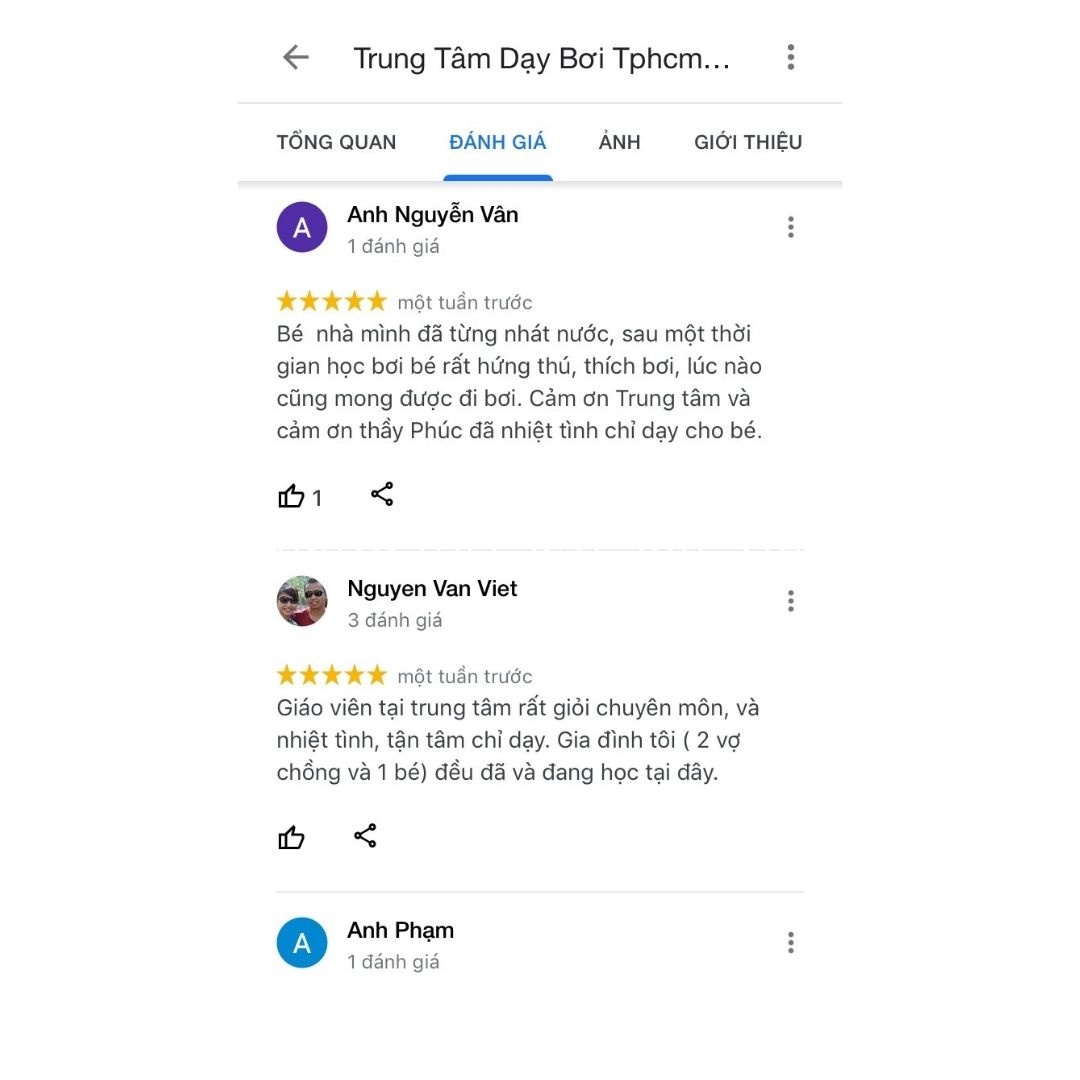
Task: Switch to the TỔNG QUAN tab
Action: pos(336,143)
